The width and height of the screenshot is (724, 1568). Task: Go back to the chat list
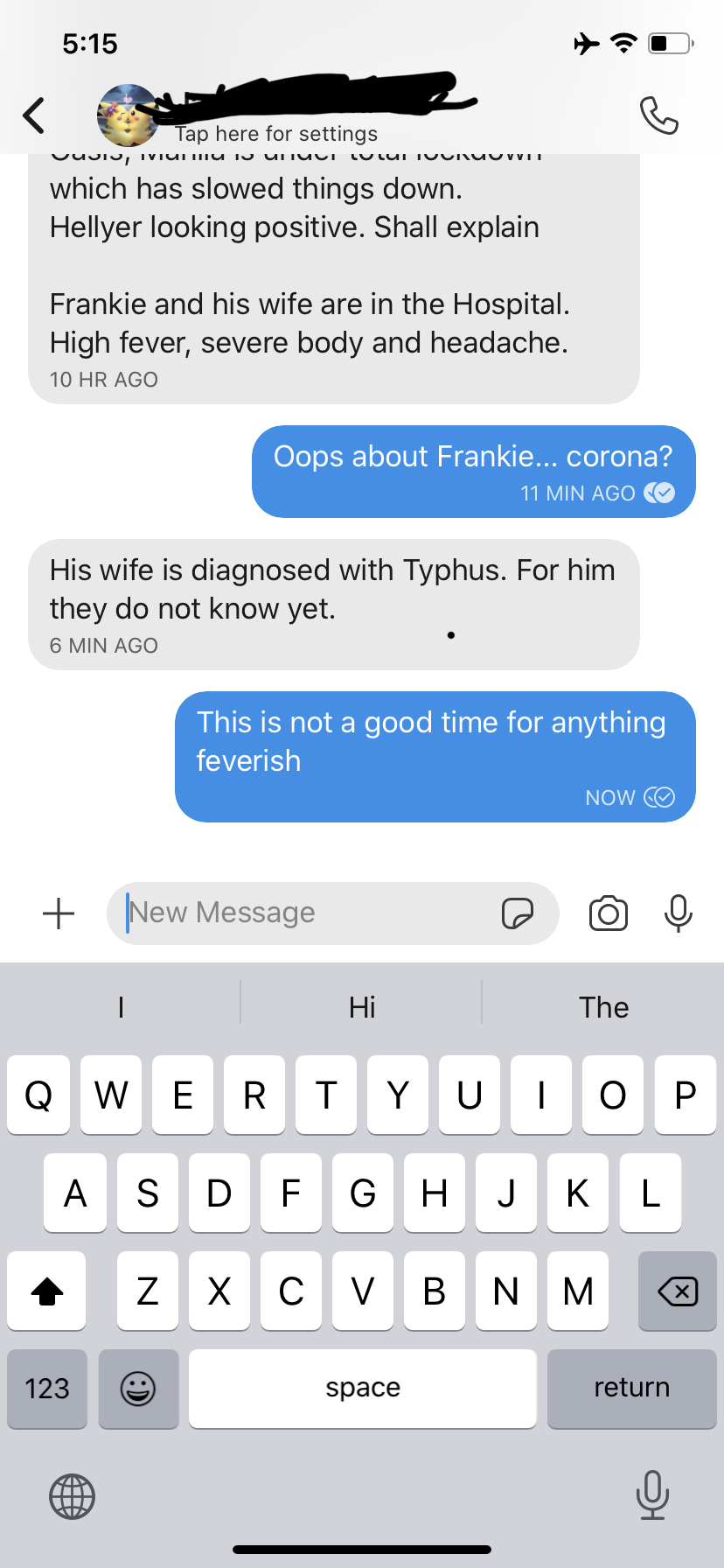point(34,115)
